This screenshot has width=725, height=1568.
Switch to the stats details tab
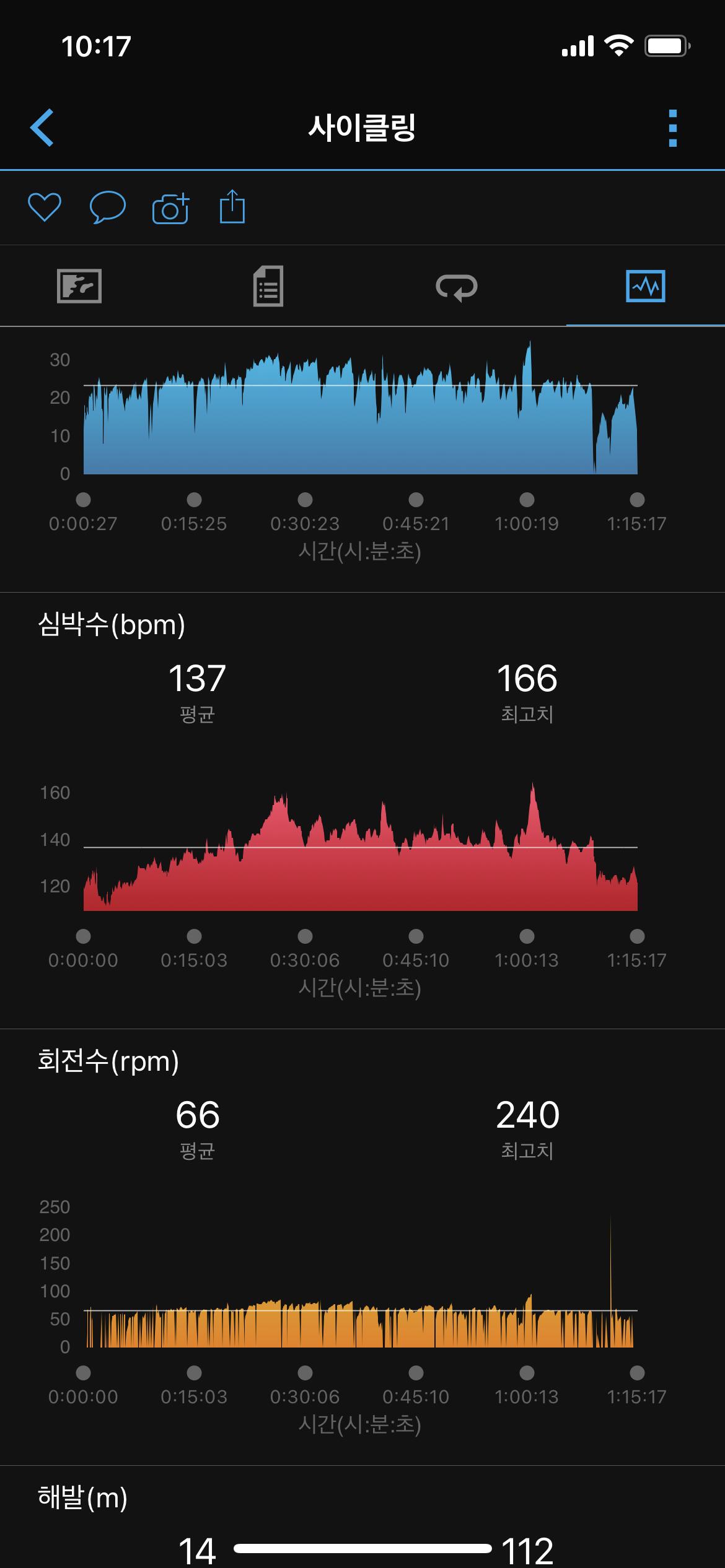(268, 286)
